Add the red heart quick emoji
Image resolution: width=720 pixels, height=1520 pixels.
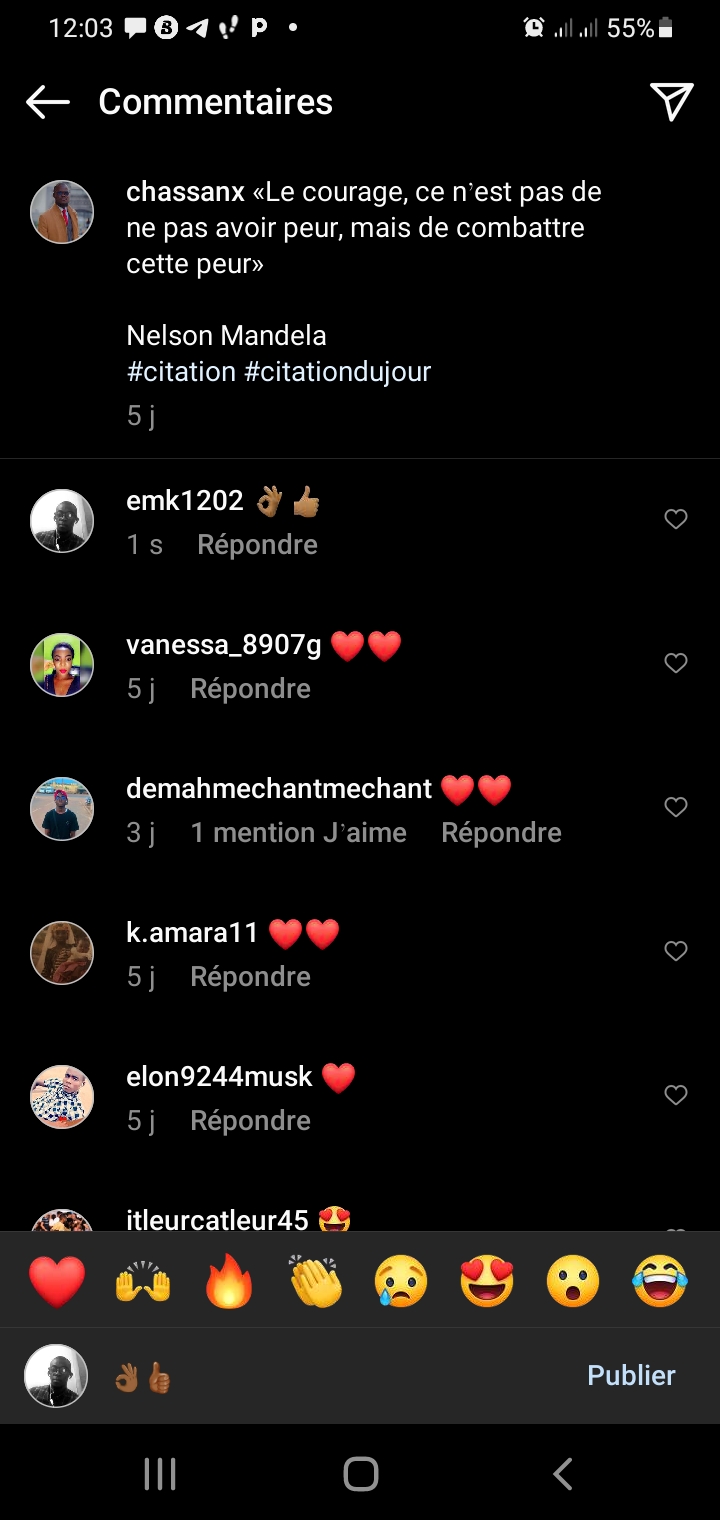point(57,1281)
